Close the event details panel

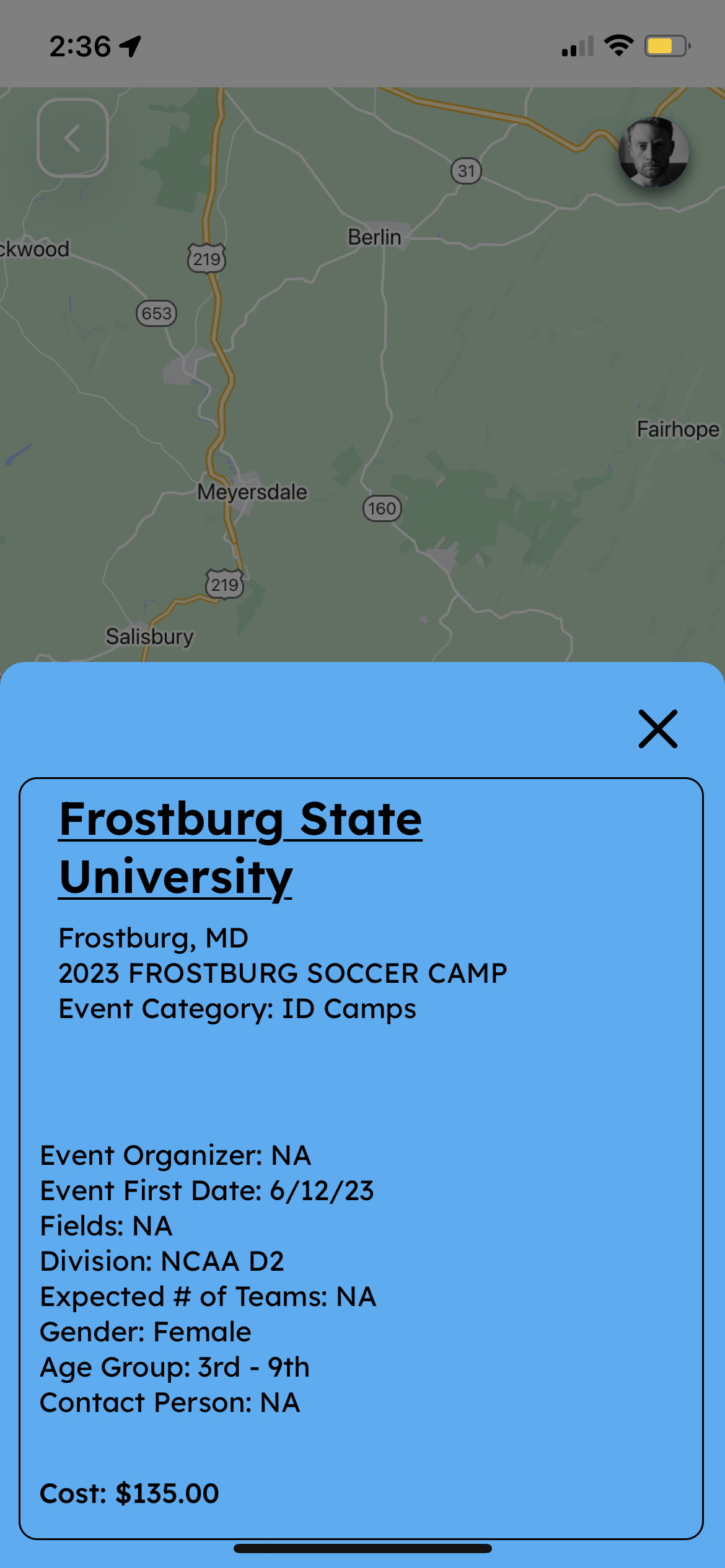point(657,729)
